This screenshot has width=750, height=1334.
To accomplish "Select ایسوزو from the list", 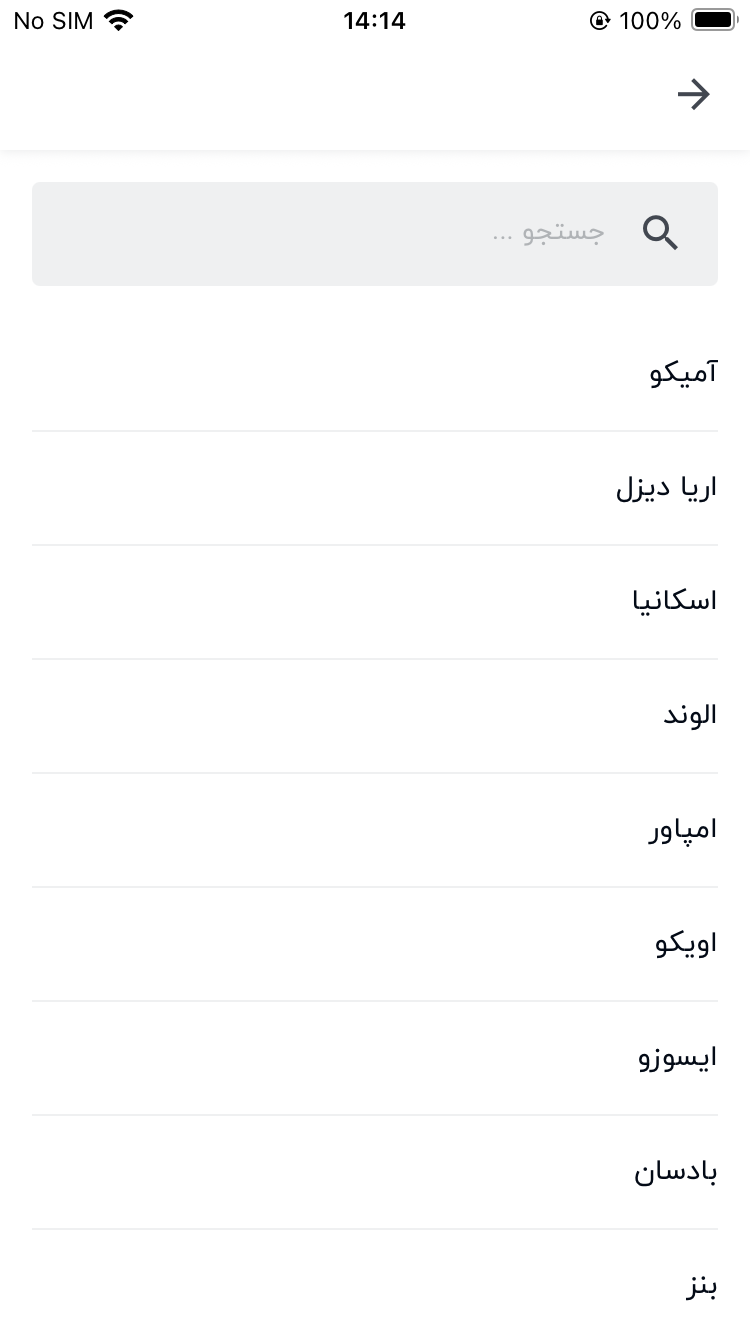I will 677,1058.
